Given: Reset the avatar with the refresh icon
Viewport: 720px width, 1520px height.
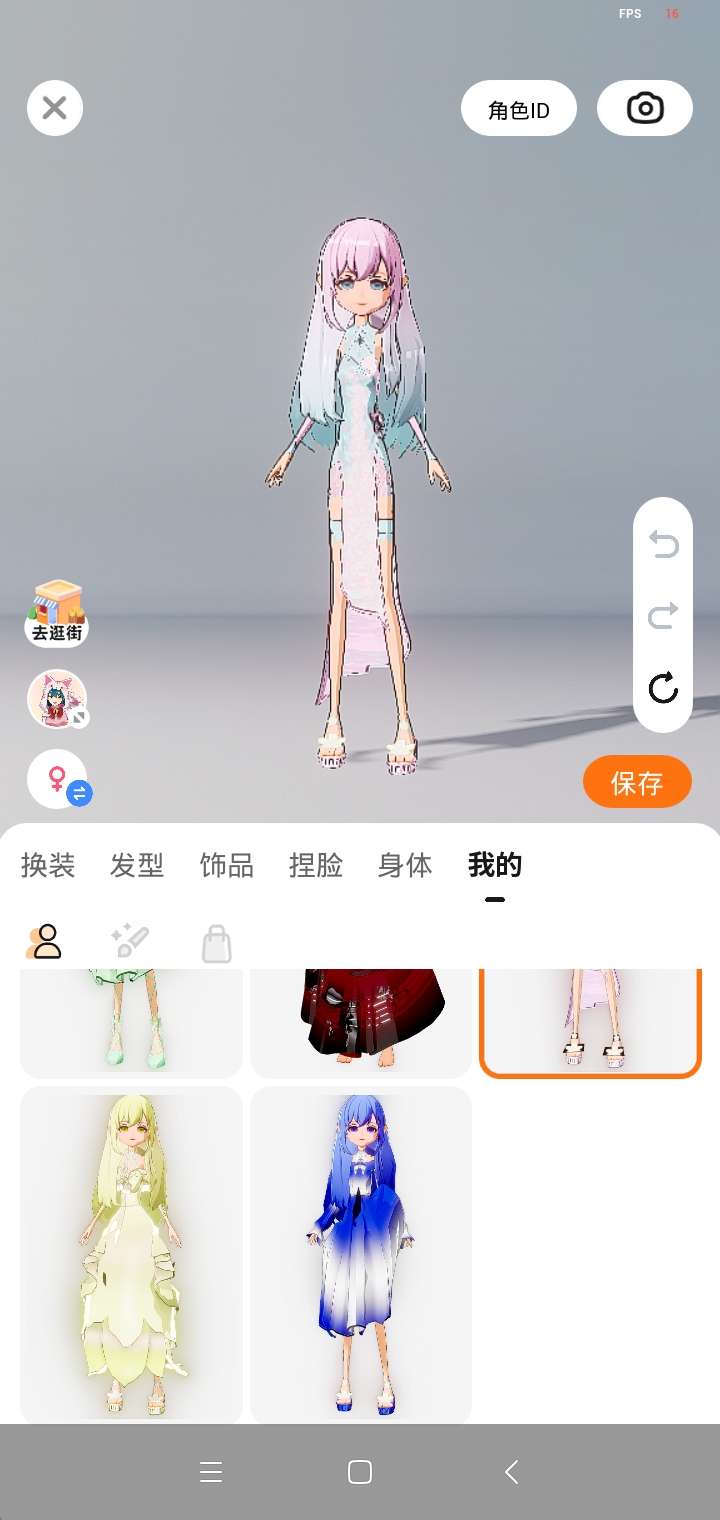Looking at the screenshot, I should (663, 688).
